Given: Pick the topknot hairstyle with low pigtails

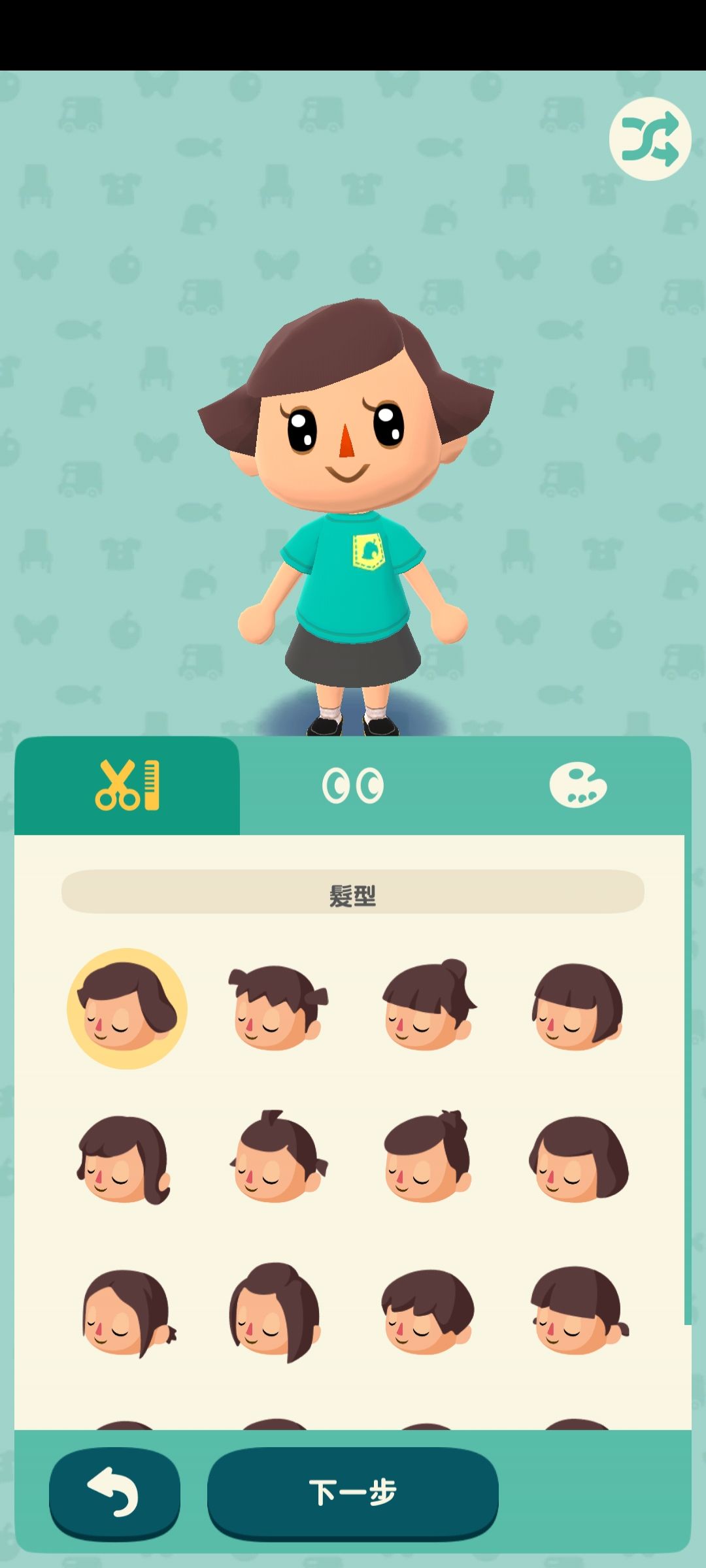Looking at the screenshot, I should (277, 1157).
